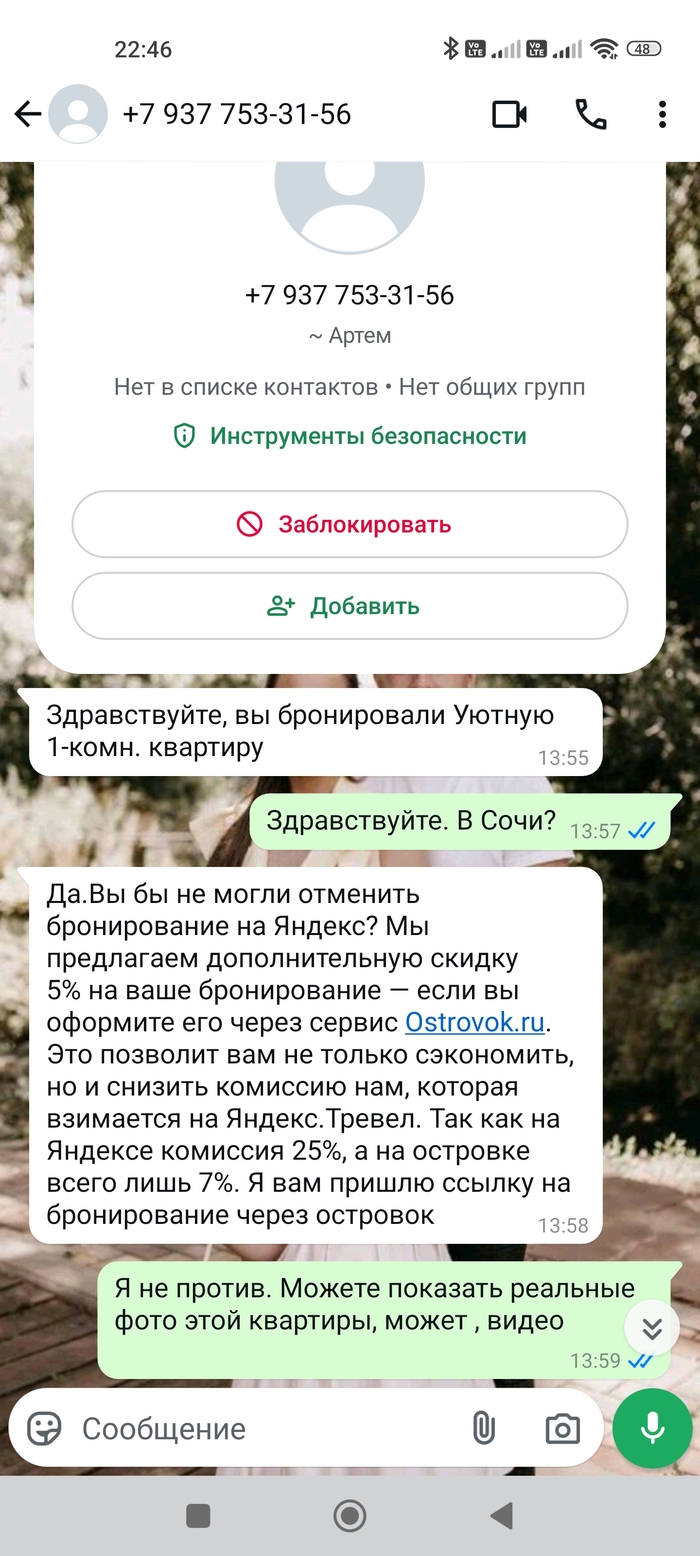Record a voice message with the microphone
Screen dimensions: 700x1556
(x=652, y=1429)
